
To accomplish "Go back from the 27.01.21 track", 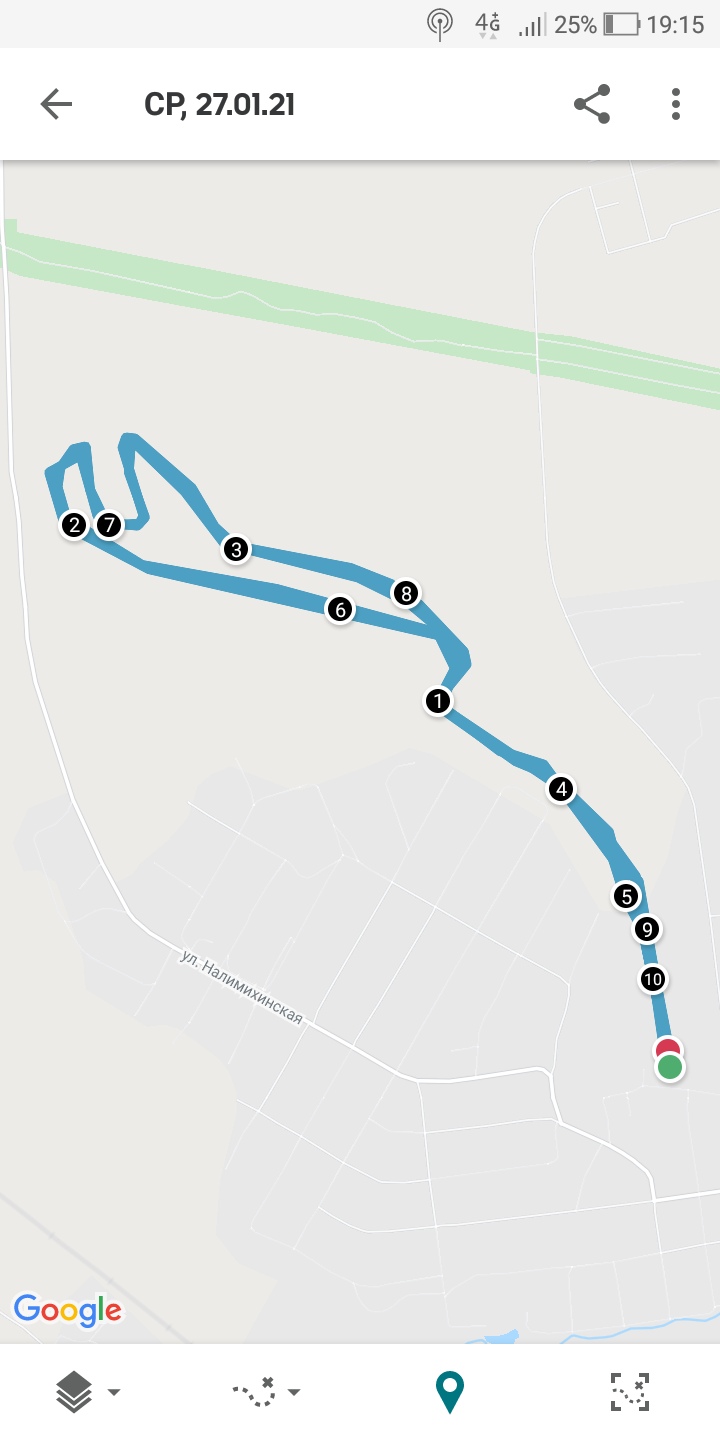I will 56,104.
